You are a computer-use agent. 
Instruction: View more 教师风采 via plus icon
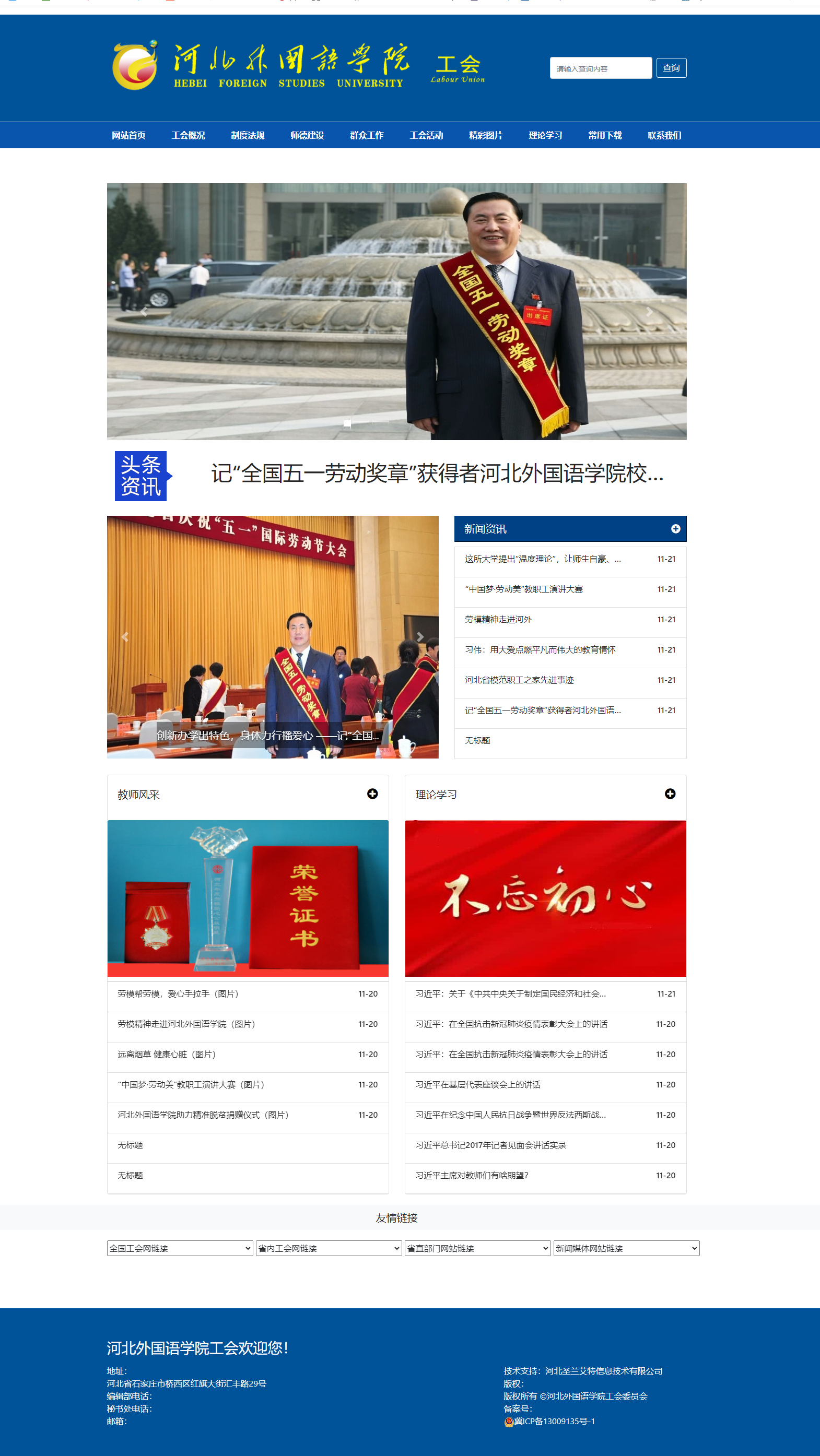(372, 794)
